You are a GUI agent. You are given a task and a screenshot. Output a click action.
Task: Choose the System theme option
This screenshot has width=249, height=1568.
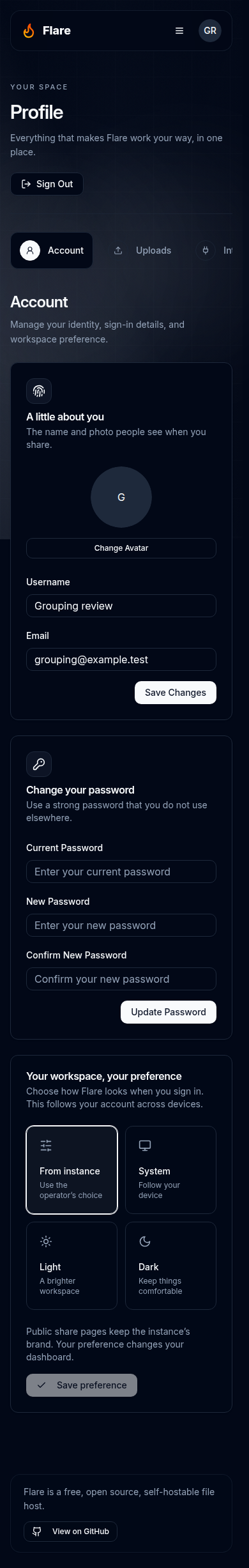[x=170, y=1170]
